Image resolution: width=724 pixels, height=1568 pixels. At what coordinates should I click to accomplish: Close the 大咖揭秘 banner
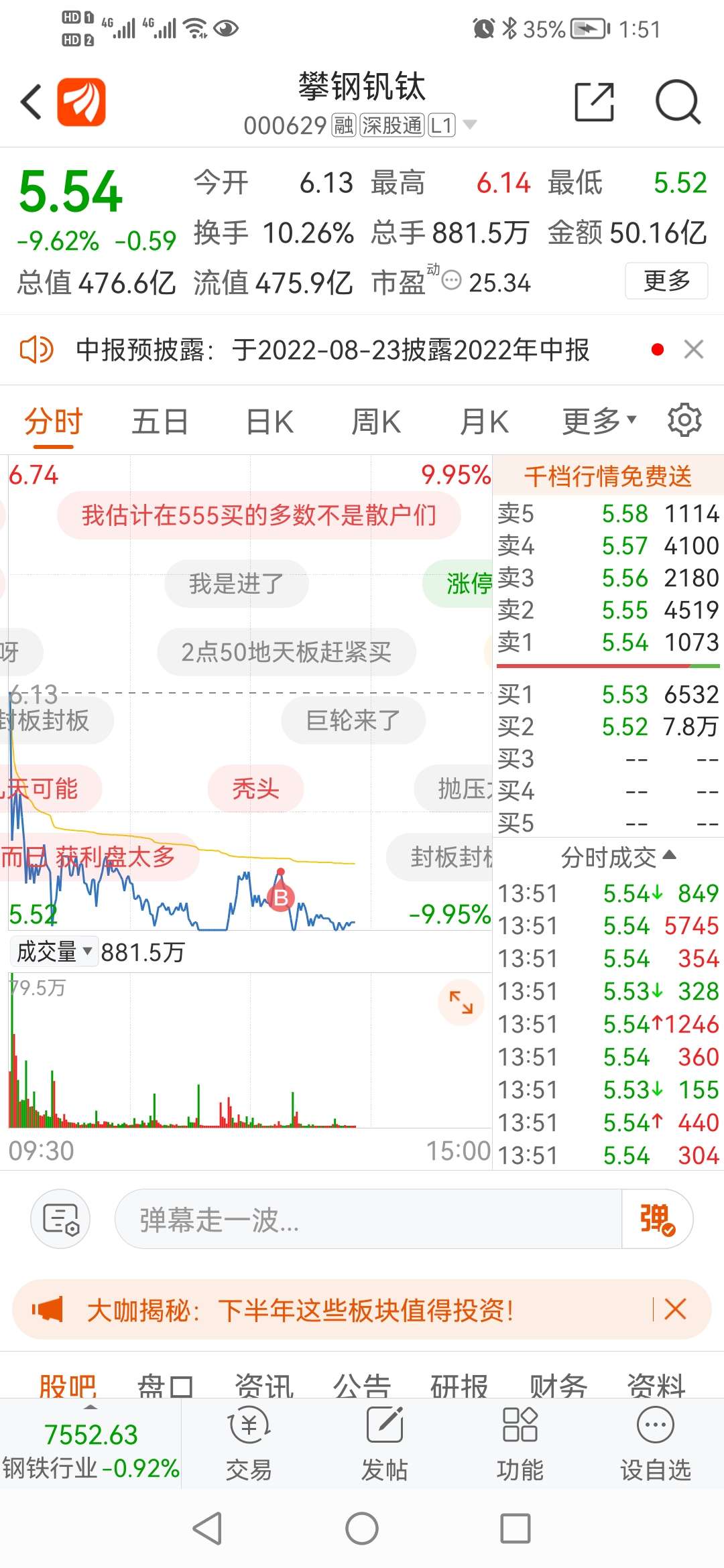tap(675, 1309)
